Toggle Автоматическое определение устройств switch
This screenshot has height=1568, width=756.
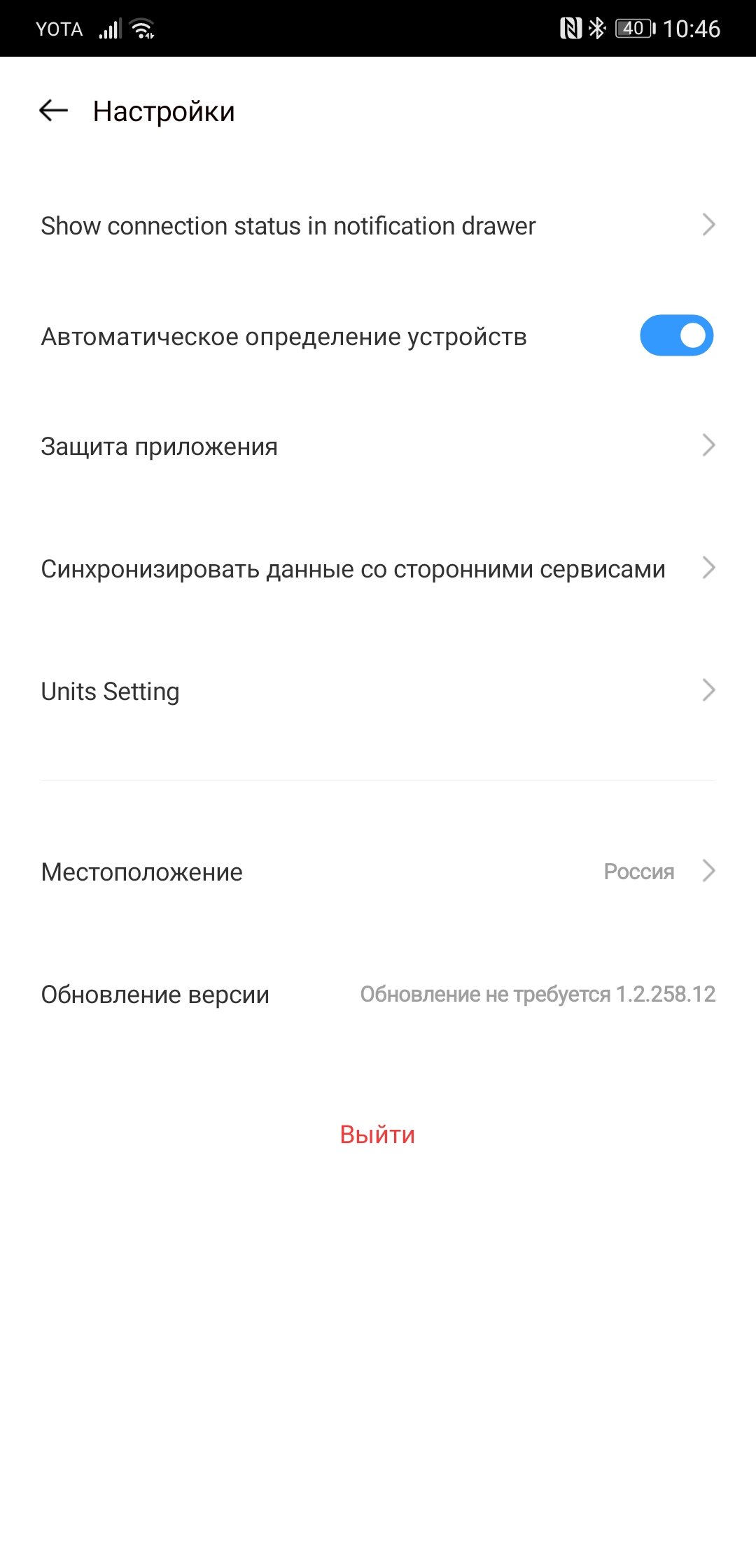click(x=676, y=335)
